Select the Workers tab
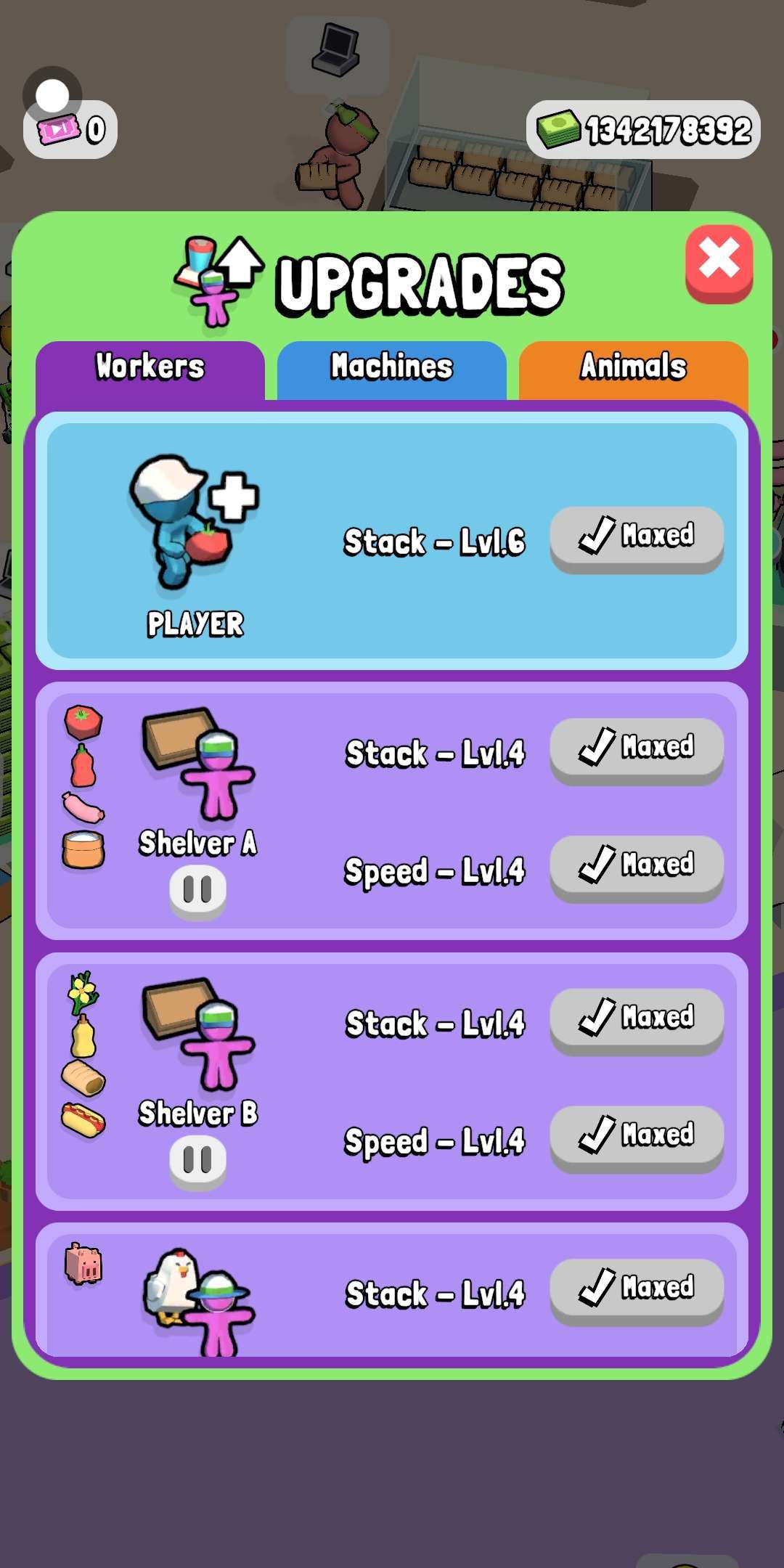Image resolution: width=784 pixels, height=1568 pixels. 150,369
